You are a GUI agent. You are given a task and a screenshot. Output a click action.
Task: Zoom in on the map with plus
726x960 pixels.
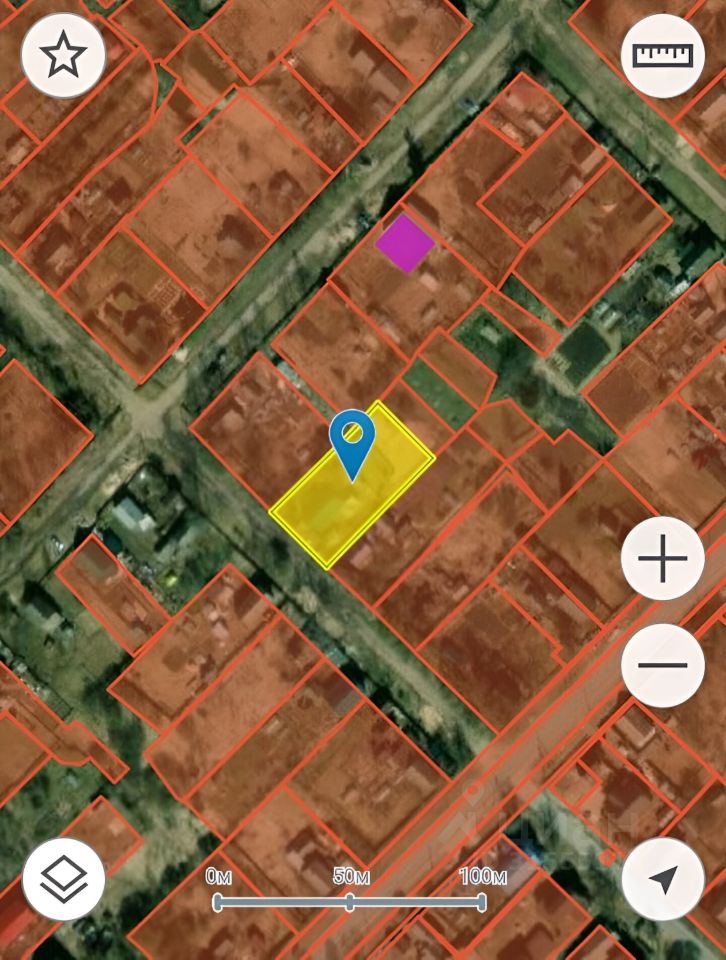[663, 559]
